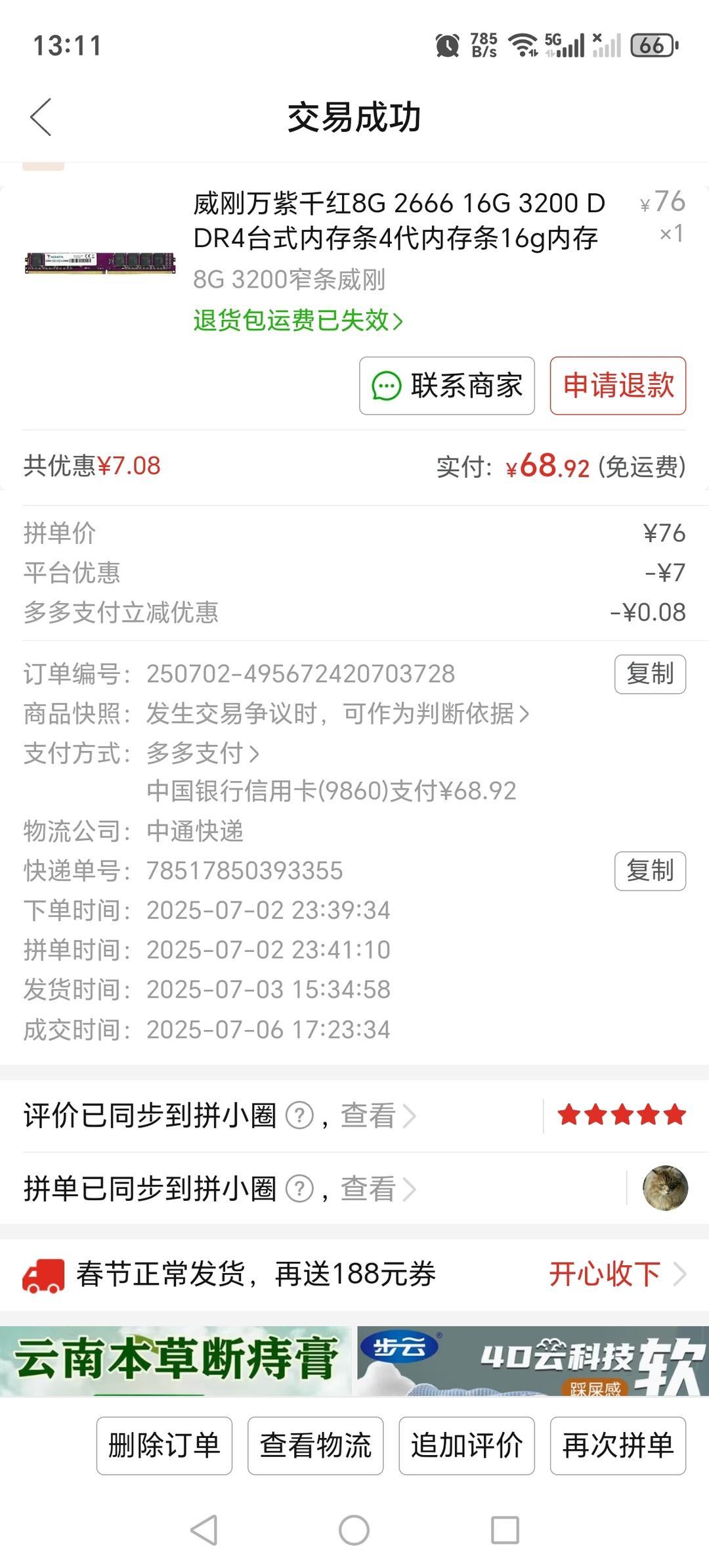Viewport: 709px width, 1568px height.
Task: Go back from the 交易成功 page
Action: pyautogui.click(x=41, y=118)
